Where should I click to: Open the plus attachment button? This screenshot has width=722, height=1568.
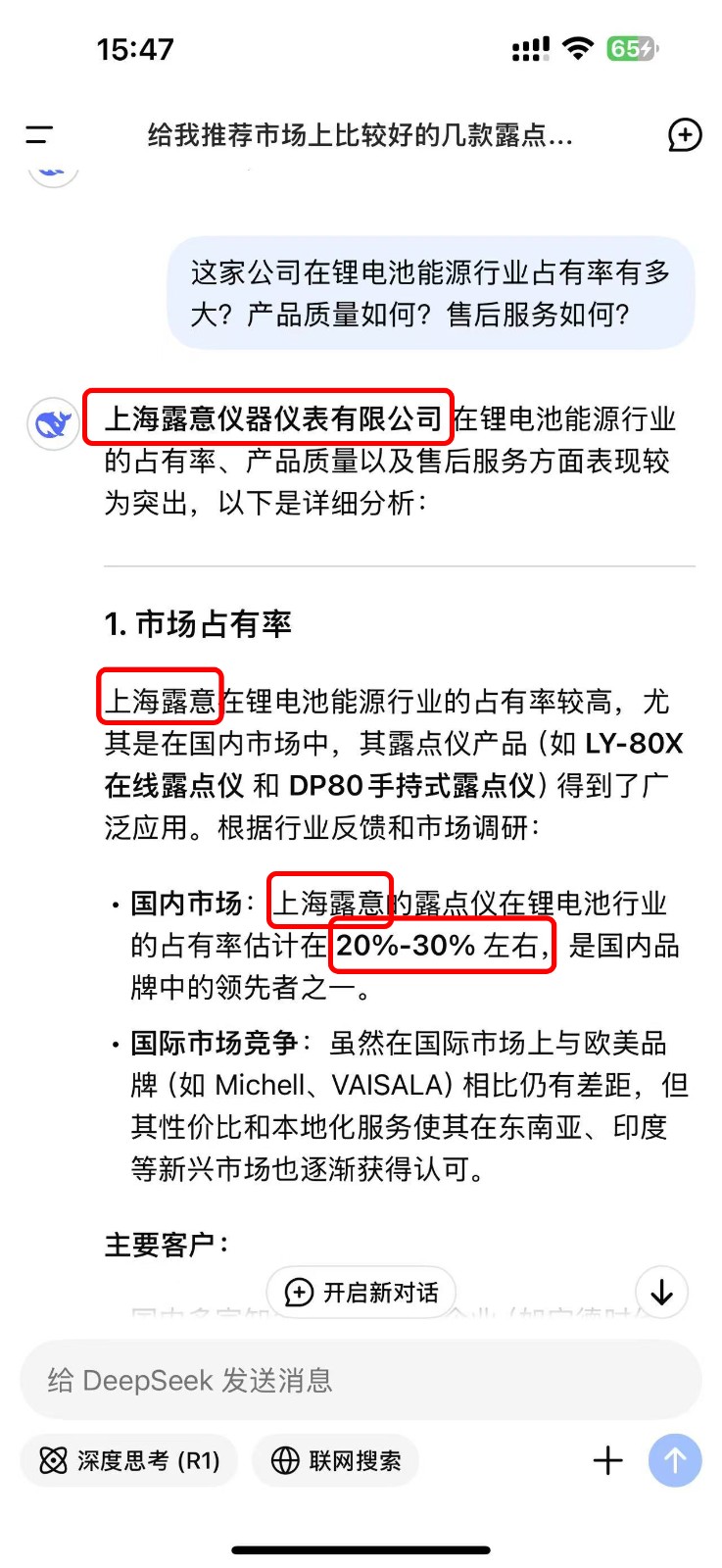(x=607, y=1460)
